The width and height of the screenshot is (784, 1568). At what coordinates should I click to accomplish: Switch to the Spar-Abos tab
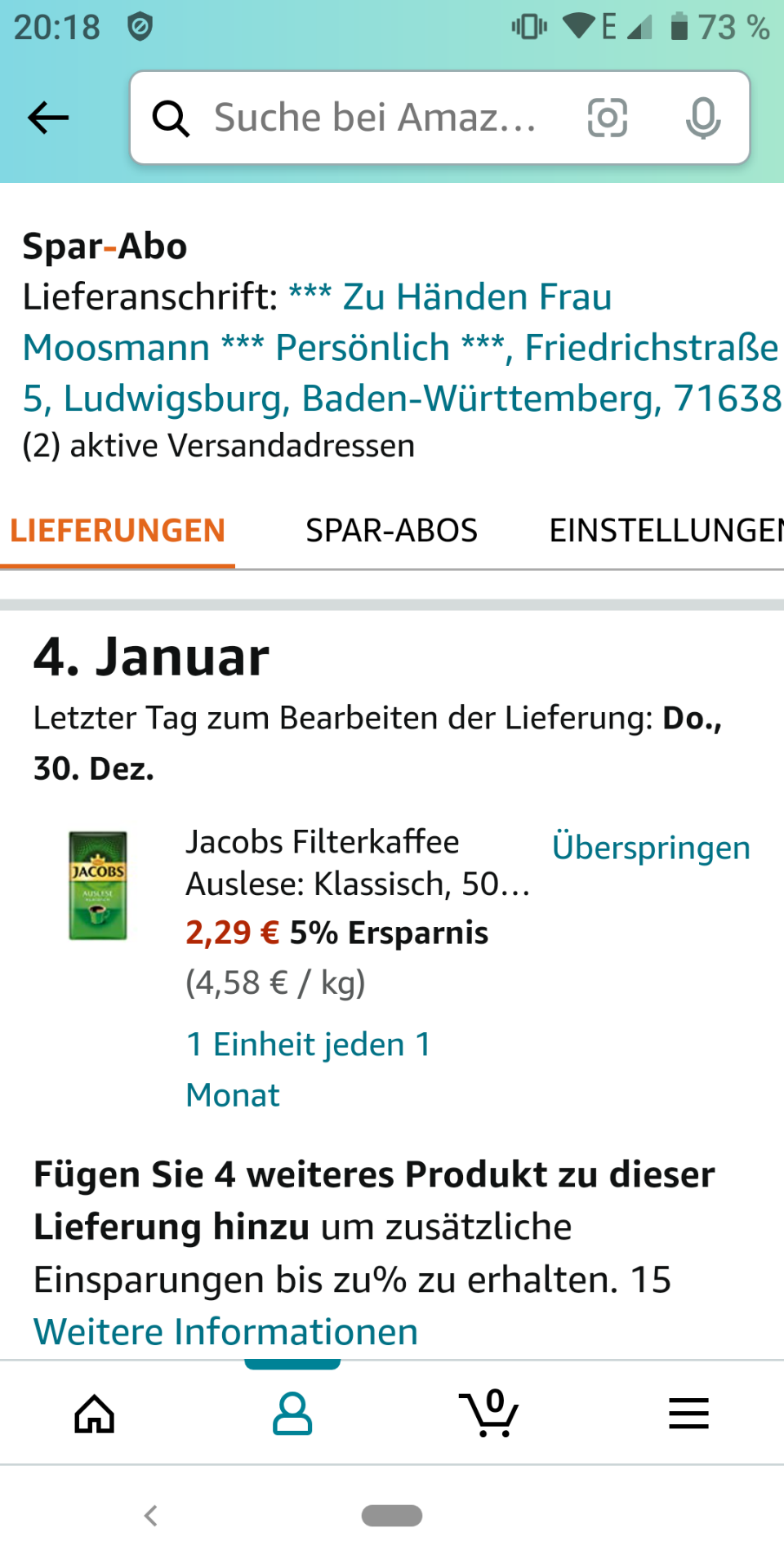tap(391, 530)
